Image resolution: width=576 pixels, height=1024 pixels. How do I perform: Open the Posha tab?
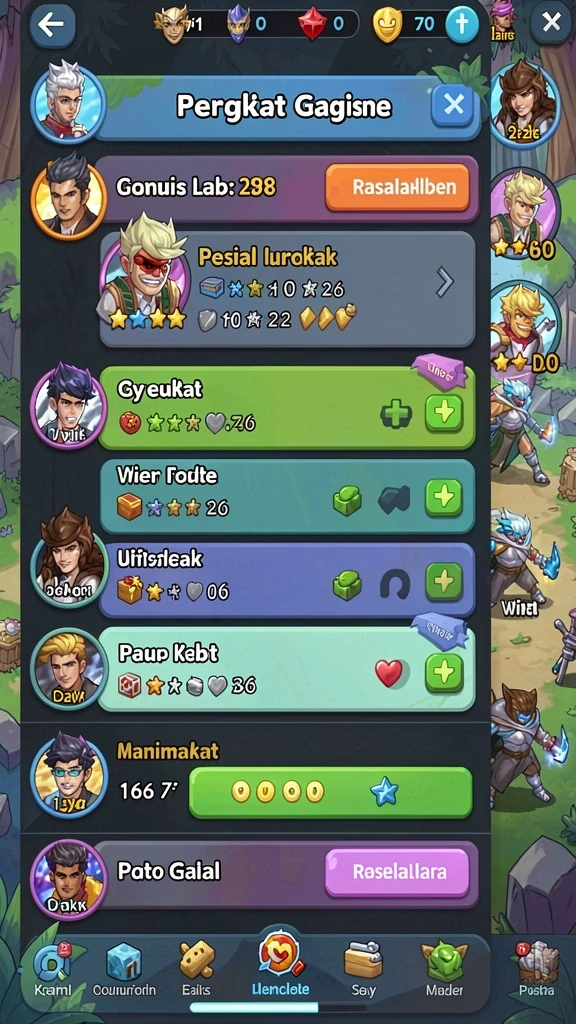click(536, 970)
